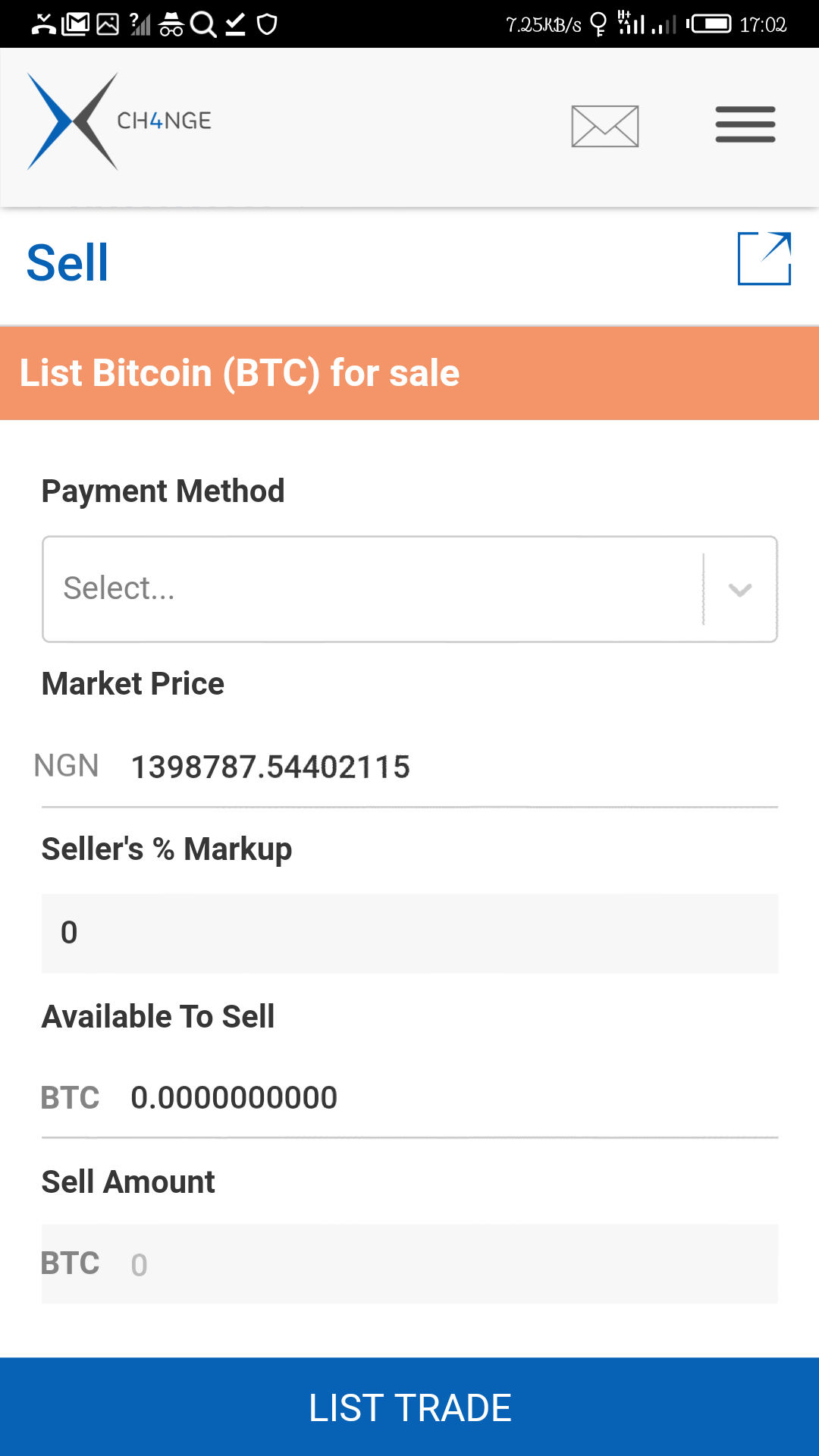This screenshot has width=819, height=1456.
Task: Click the chevron on the Select box
Action: click(739, 591)
